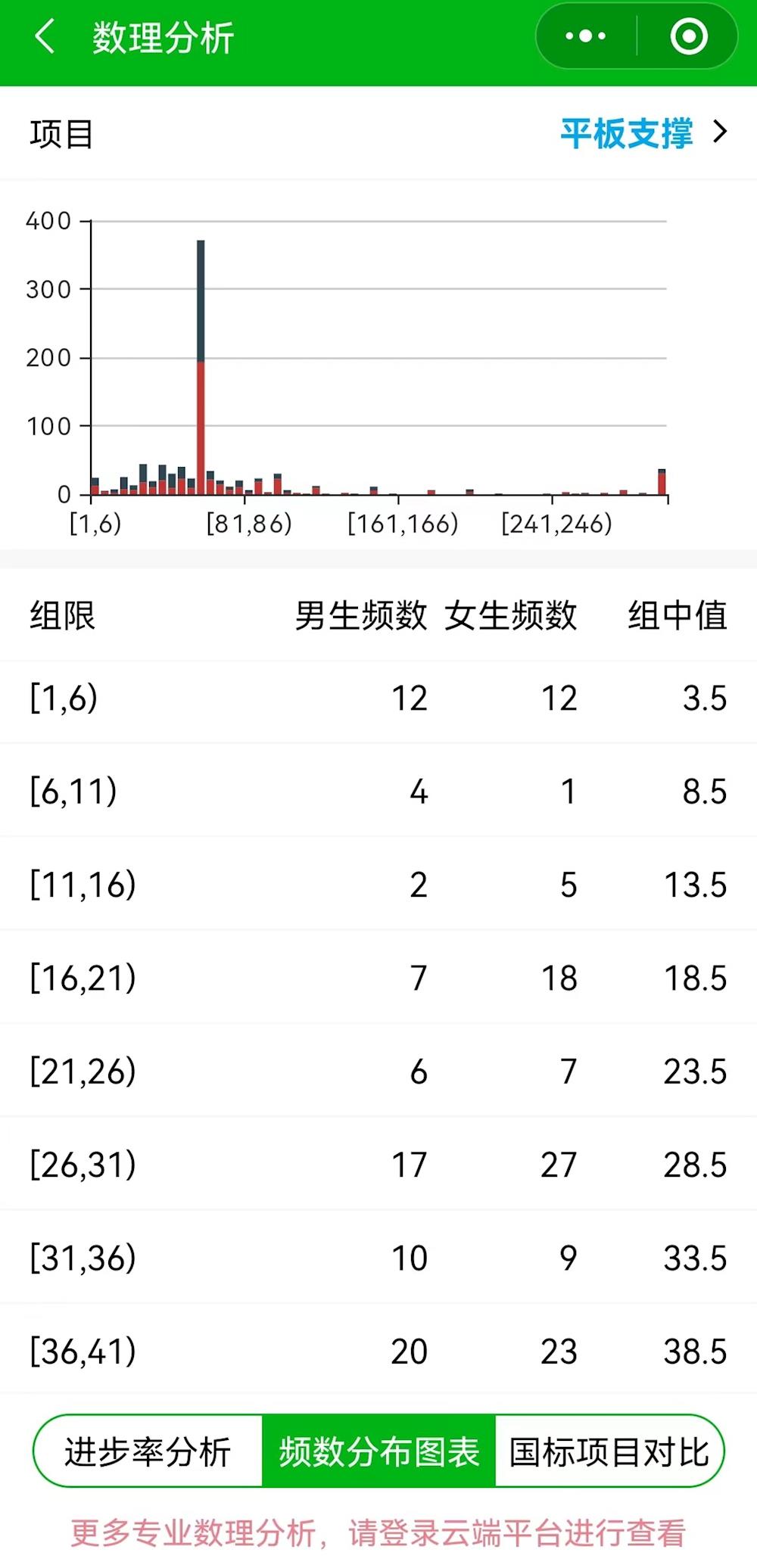Open the mini program more options menu
Screen dimensions: 757x1568
click(586, 36)
